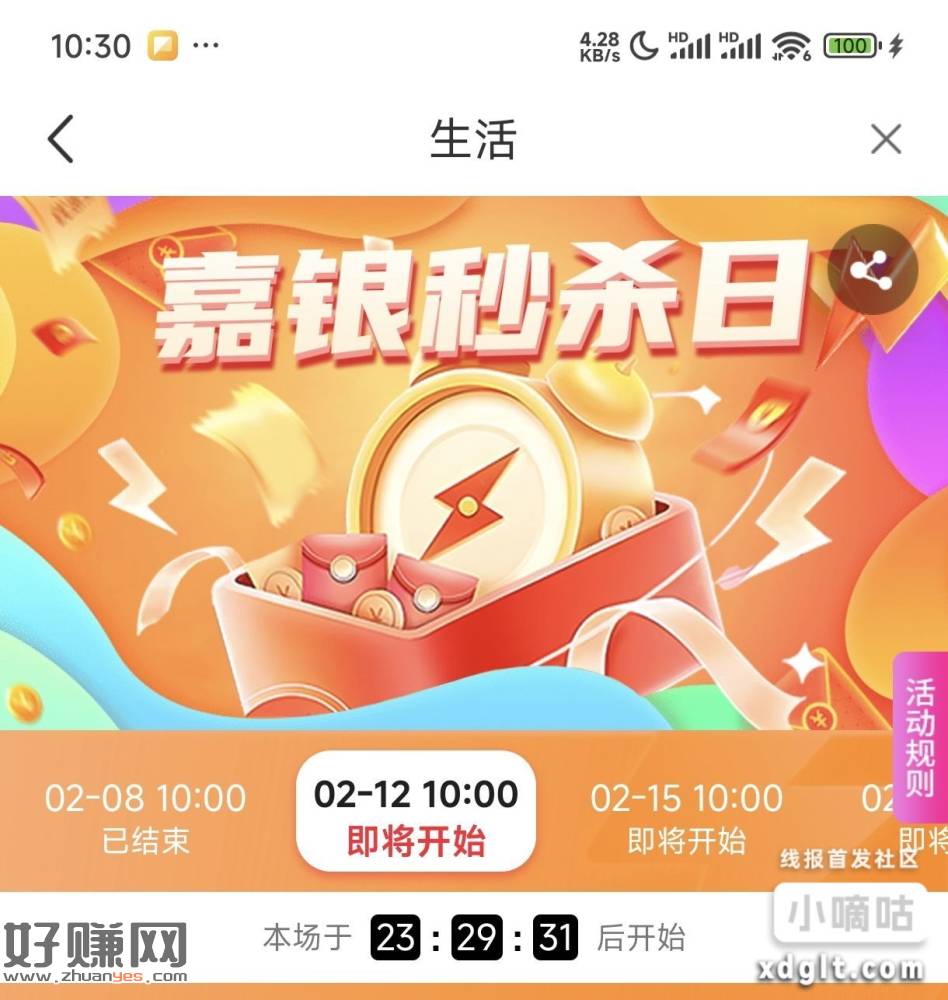This screenshot has width=948, height=1000.
Task: Select the 02-08 10:00 已结束 session
Action: click(145, 817)
